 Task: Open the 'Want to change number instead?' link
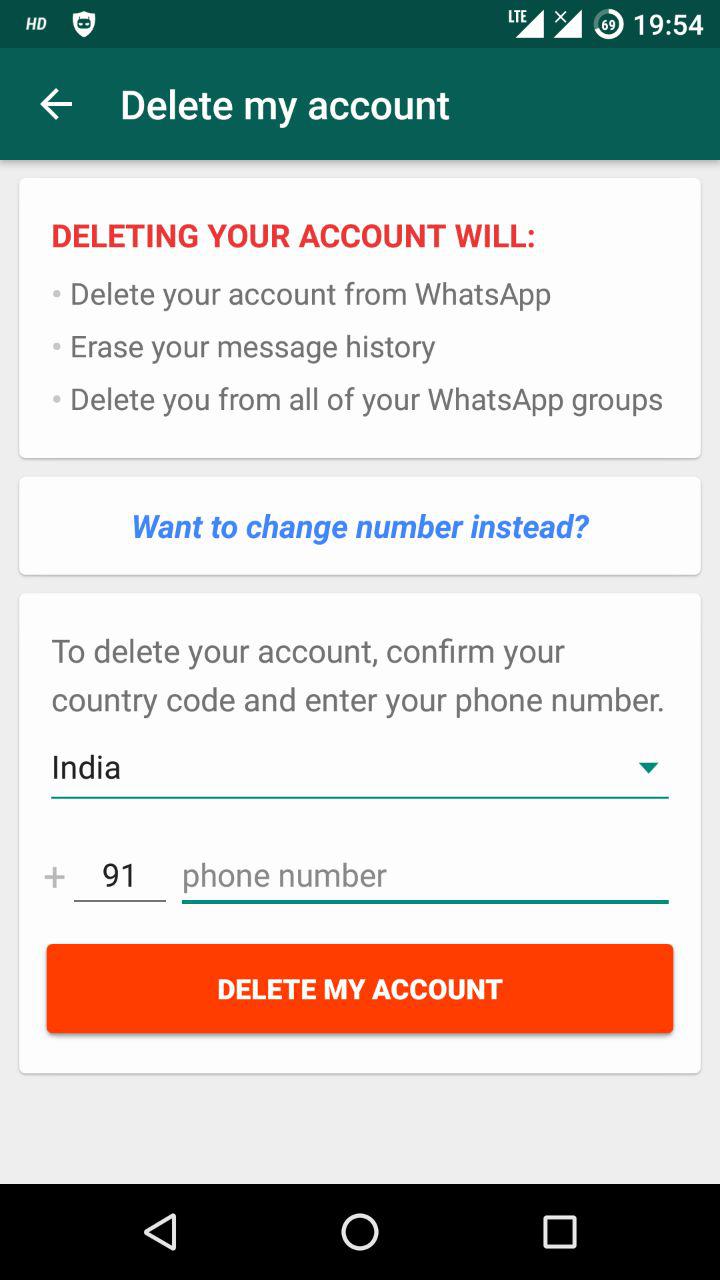[360, 526]
